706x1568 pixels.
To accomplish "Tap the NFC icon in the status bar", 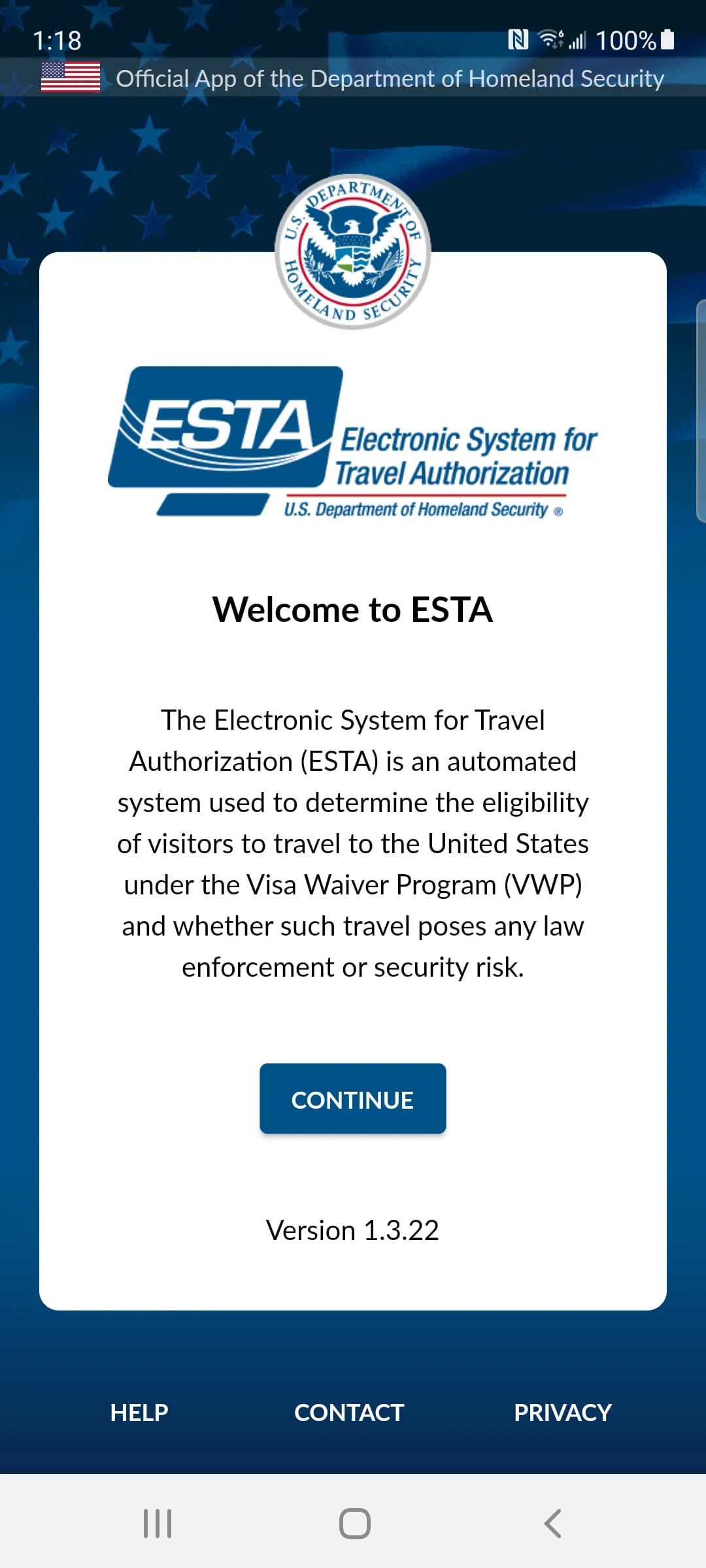I will click(520, 41).
